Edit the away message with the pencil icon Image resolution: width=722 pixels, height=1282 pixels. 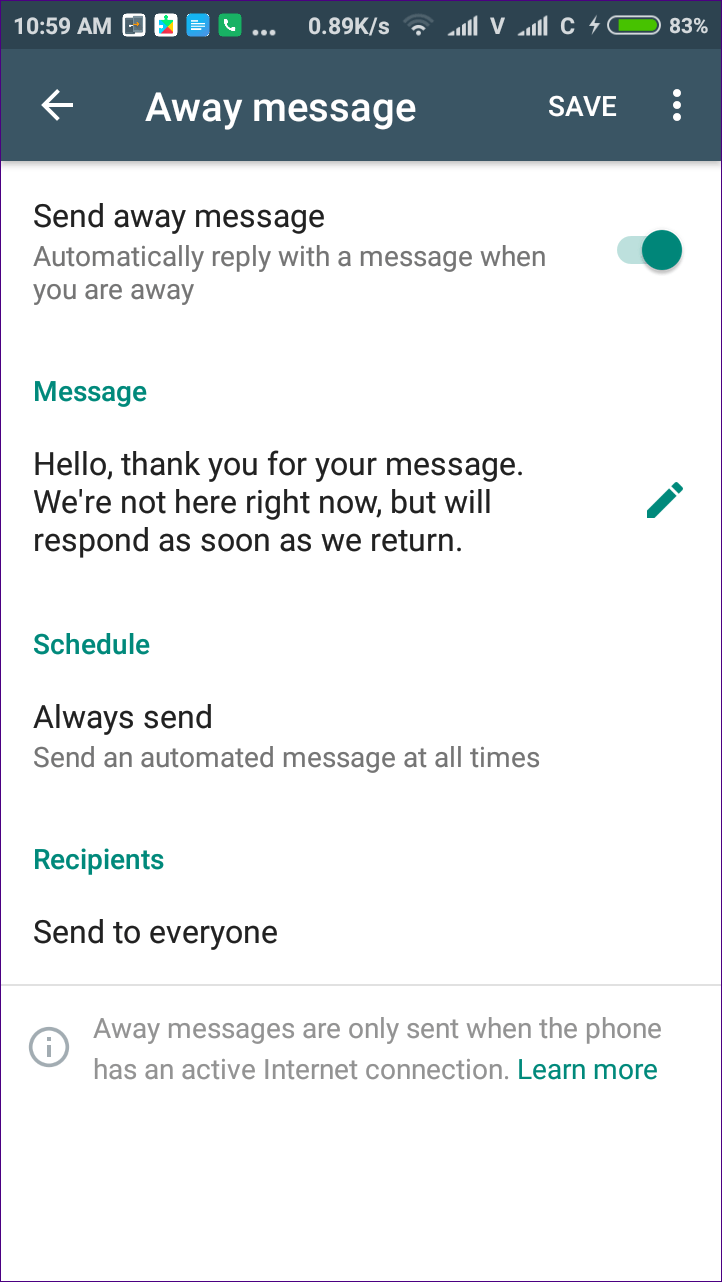(665, 501)
